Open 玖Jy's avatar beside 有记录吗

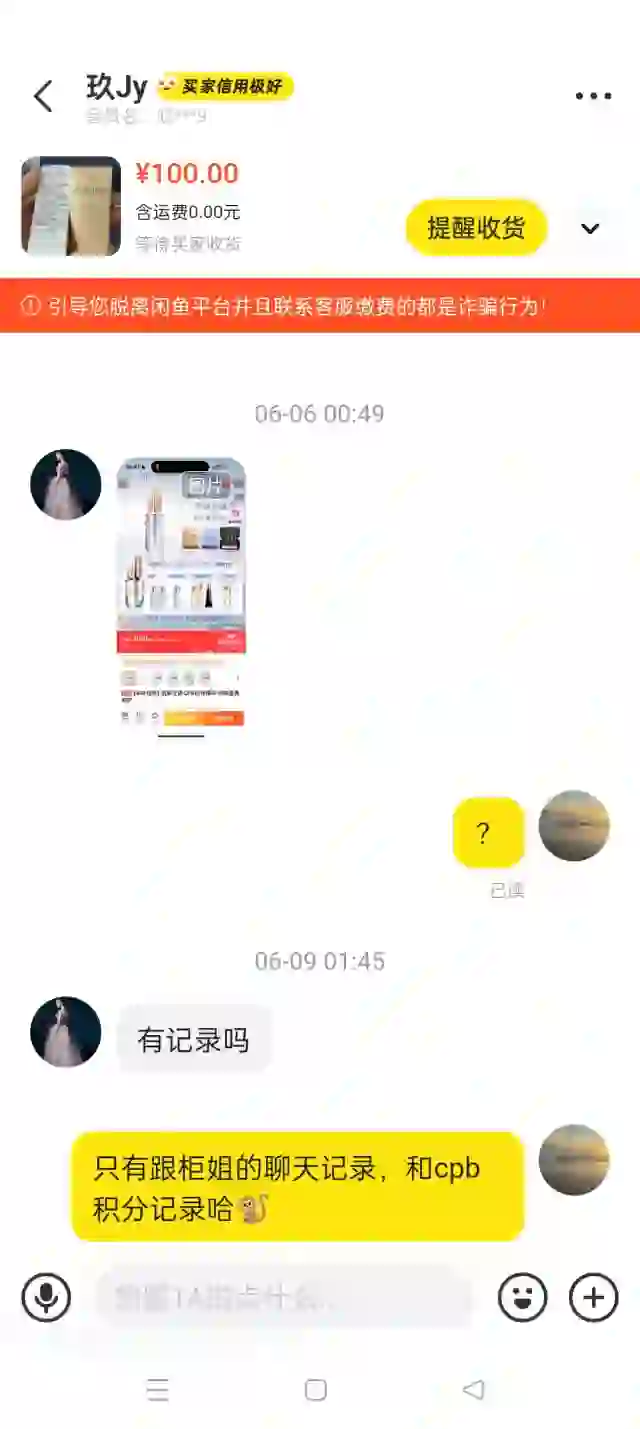[x=66, y=1031]
